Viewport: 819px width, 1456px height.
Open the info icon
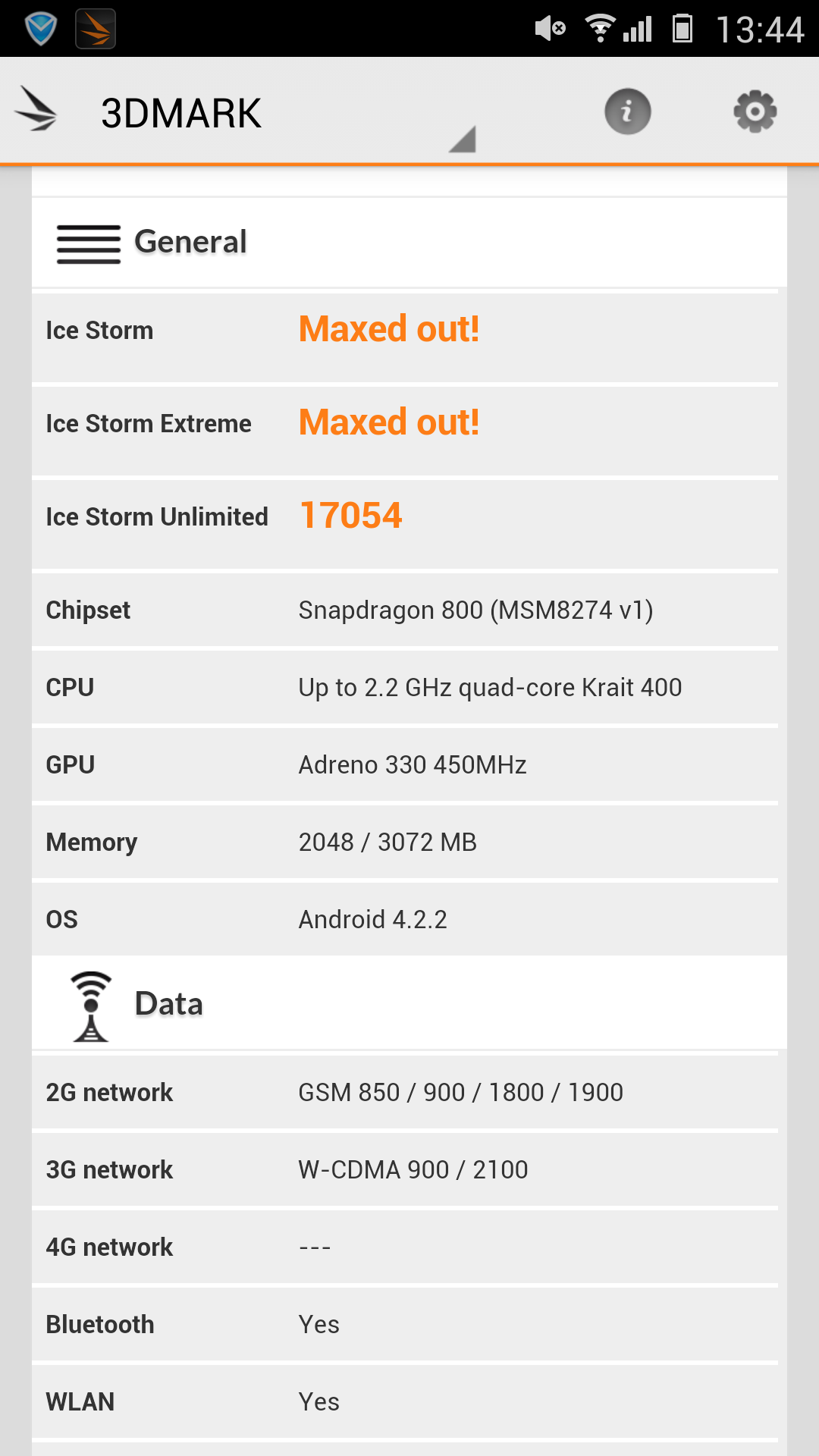point(627,112)
